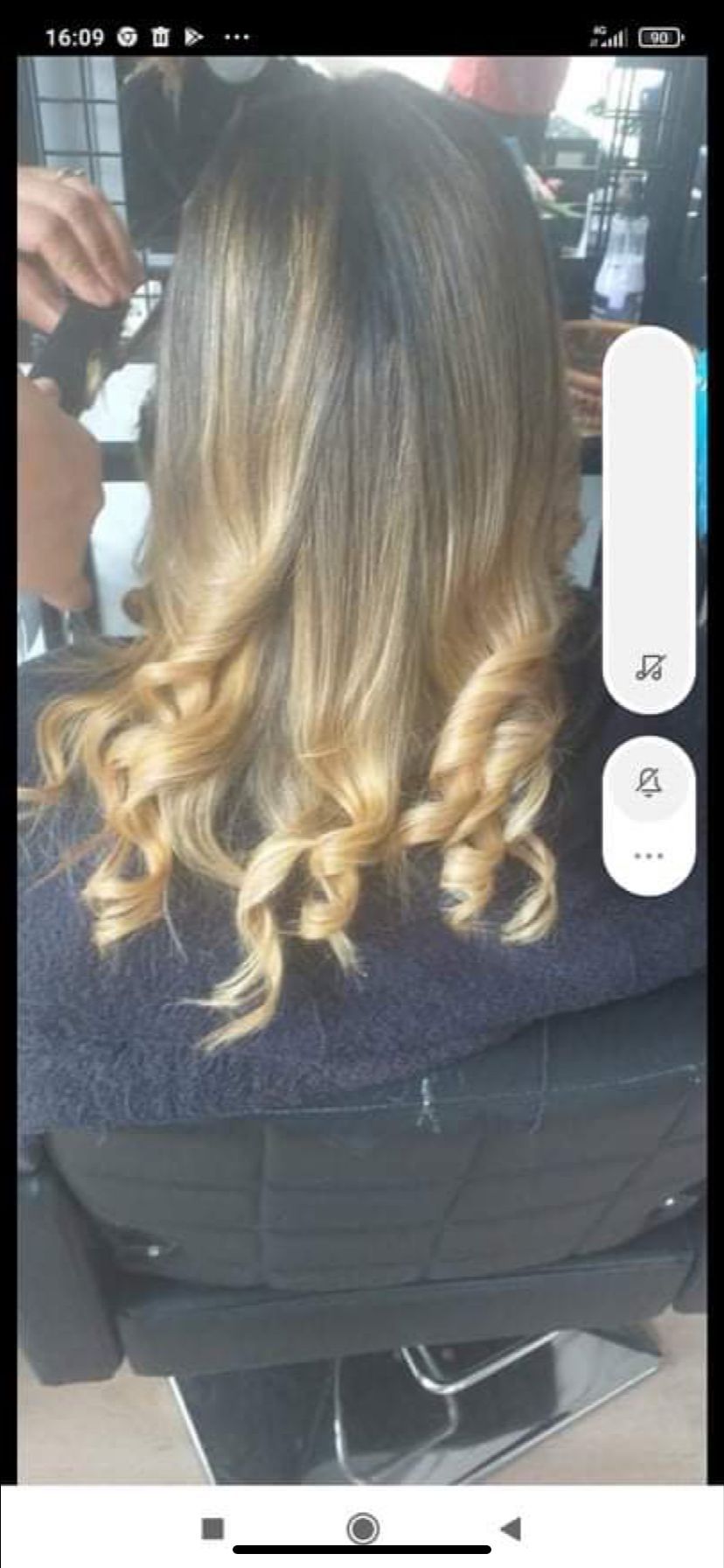Open recent apps with the square button
Viewport: 724px width, 1568px height.
pyautogui.click(x=212, y=1528)
